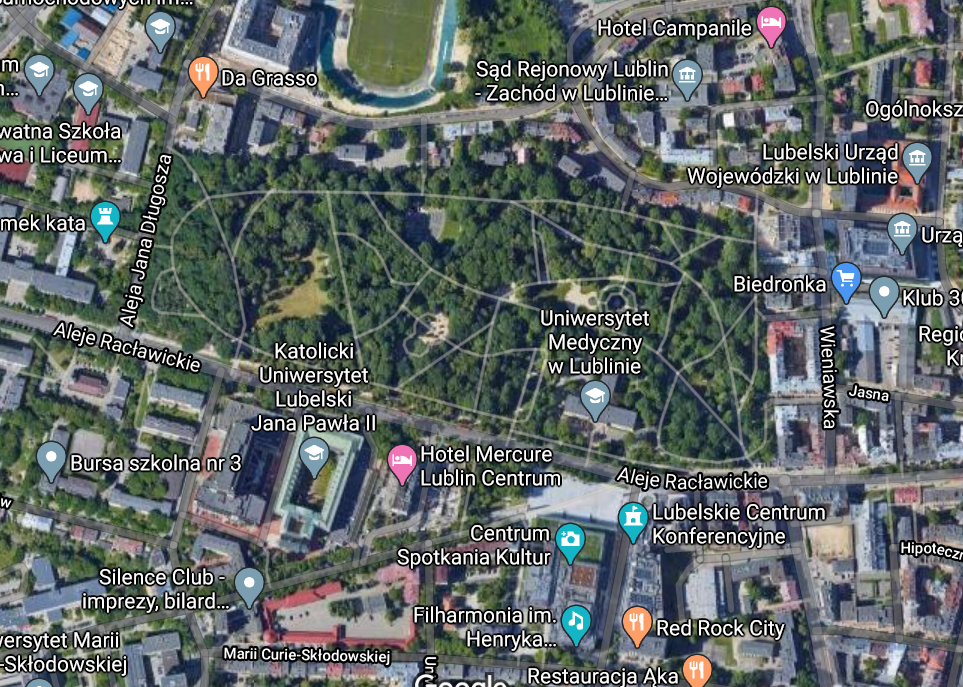This screenshot has height=687, width=963.
Task: Select the Zamek kata castle pin
Action: (x=104, y=219)
